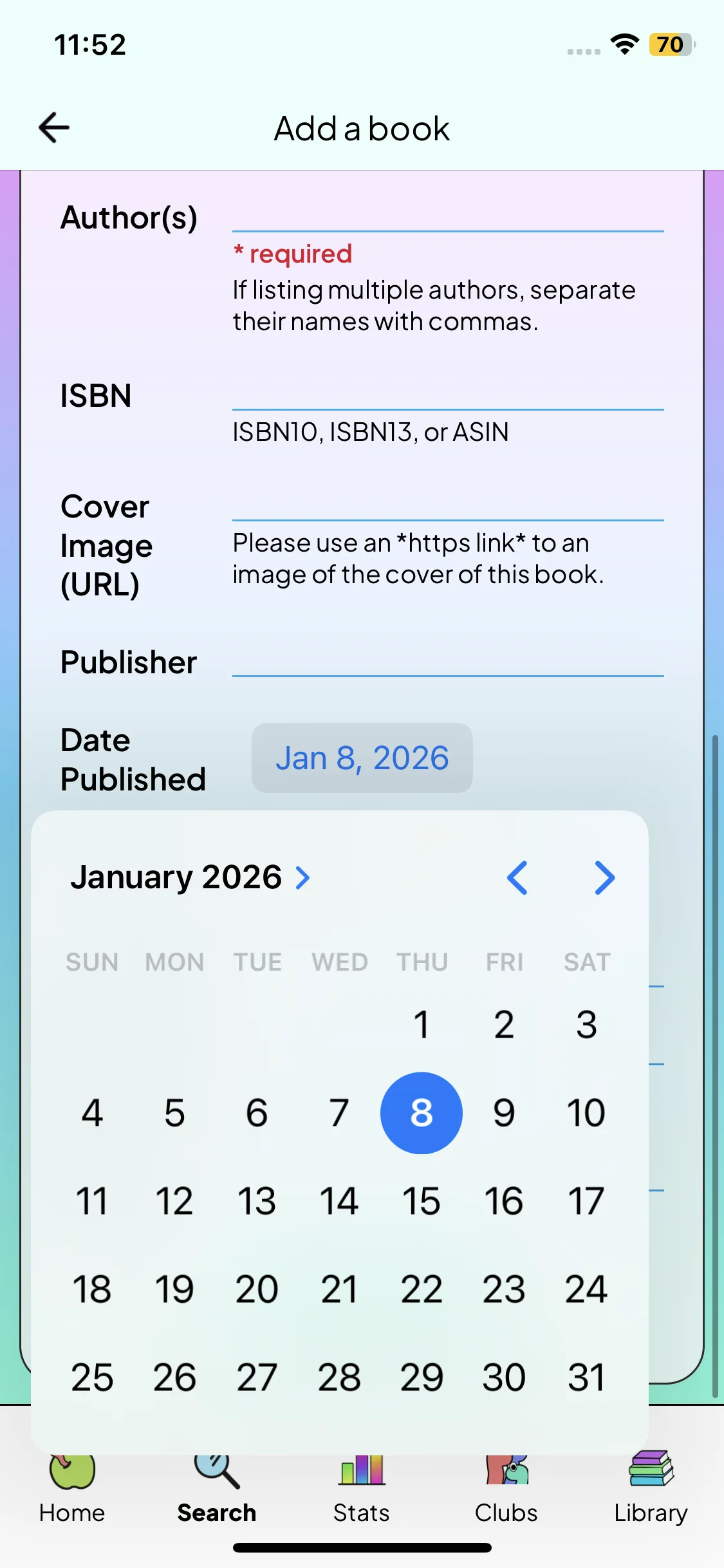Screen dimensions: 724x1568
Task: Tap the Author(s) text field
Action: (448, 216)
